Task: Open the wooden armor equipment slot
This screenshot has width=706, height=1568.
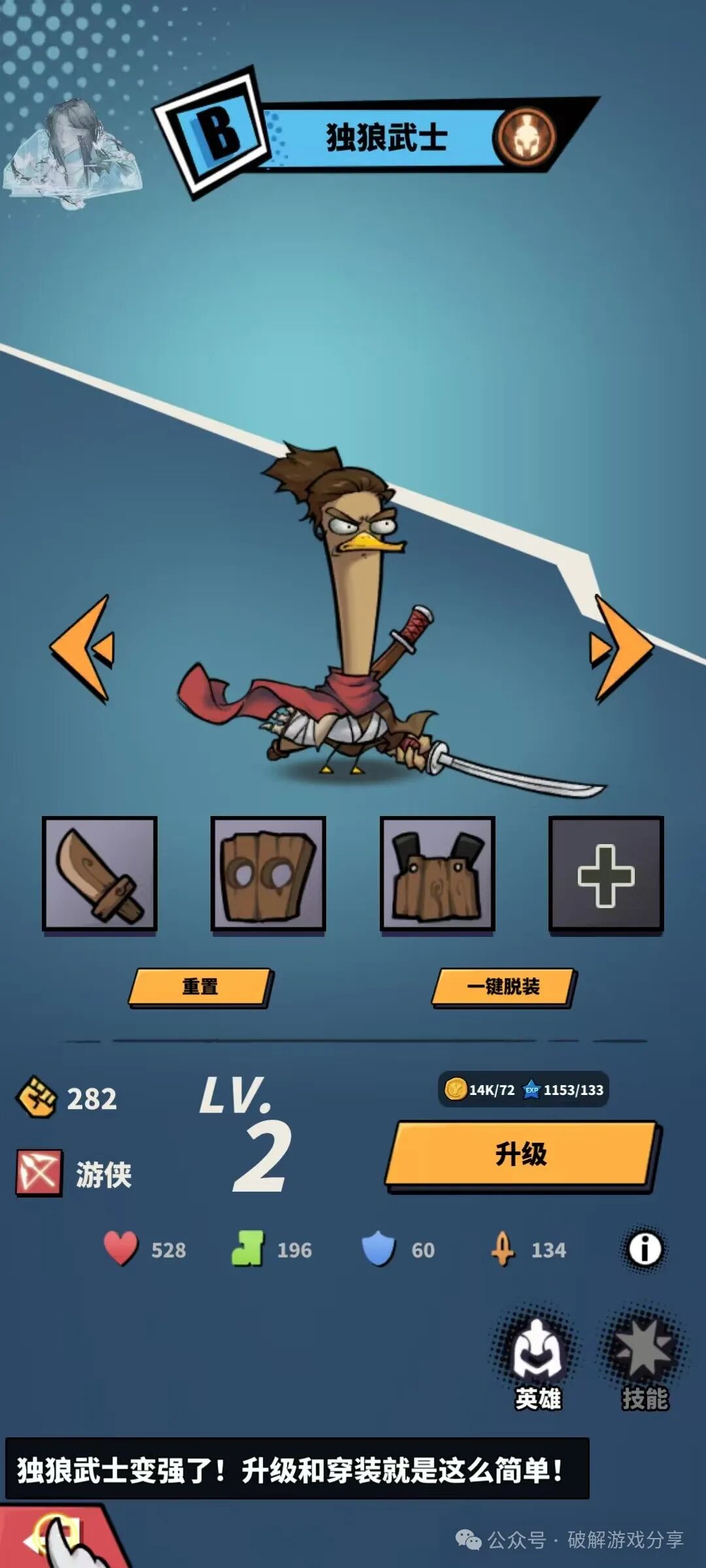Action: tap(437, 874)
